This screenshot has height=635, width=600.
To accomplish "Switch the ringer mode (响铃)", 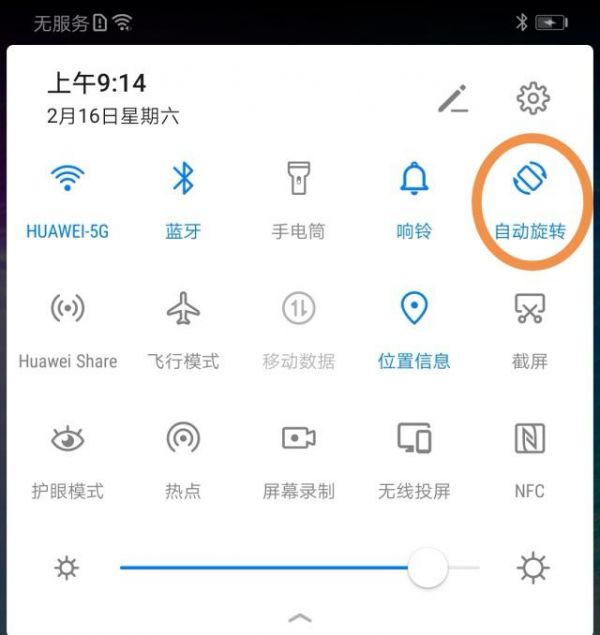I will pos(414,180).
